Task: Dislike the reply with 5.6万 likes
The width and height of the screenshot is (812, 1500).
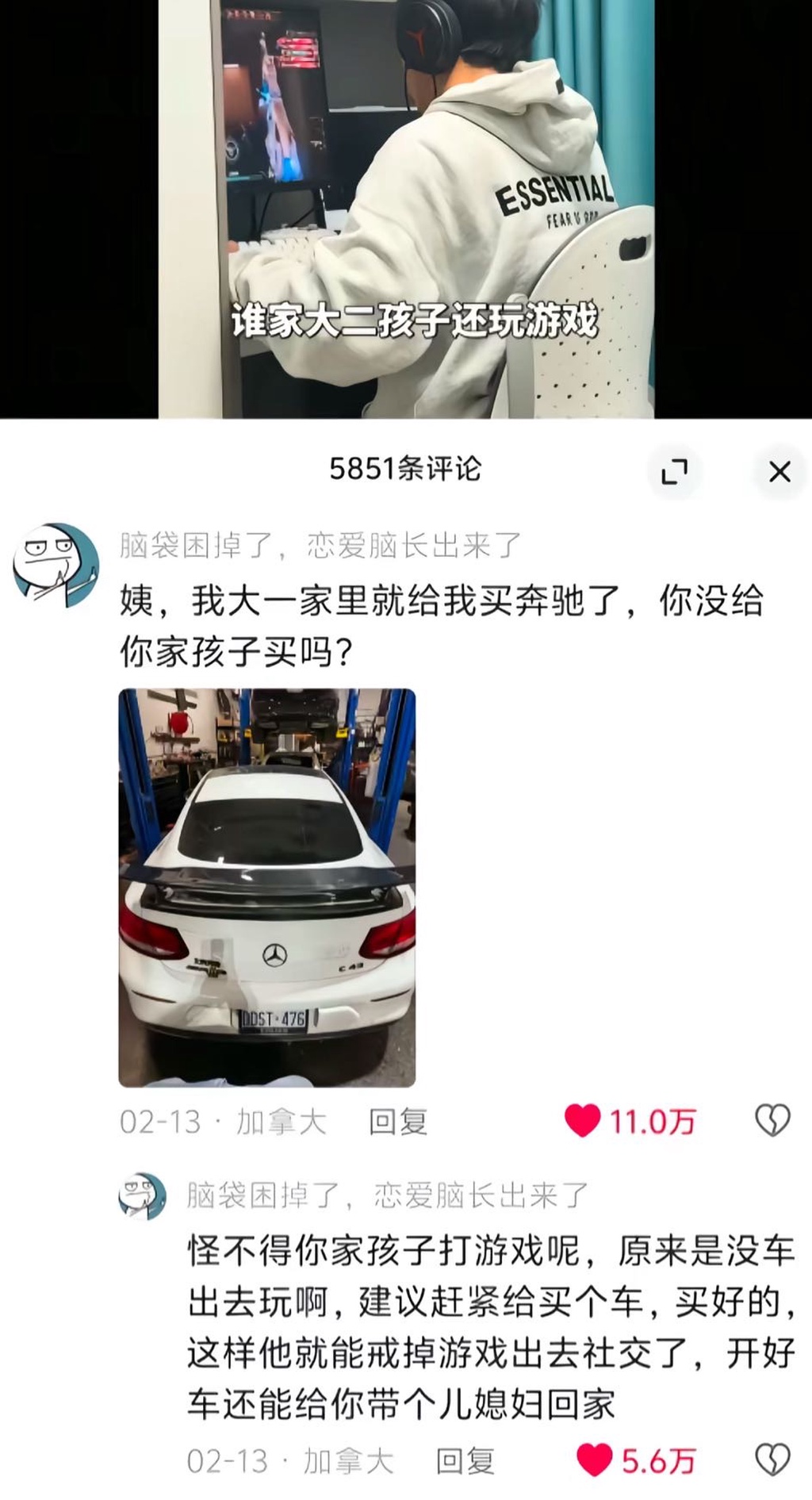Action: (772, 1460)
